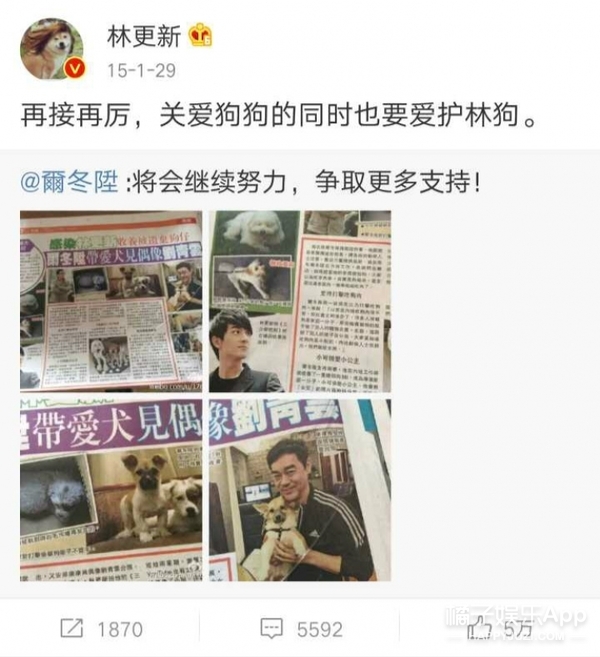Open the 林更新 username profile

coord(145,37)
